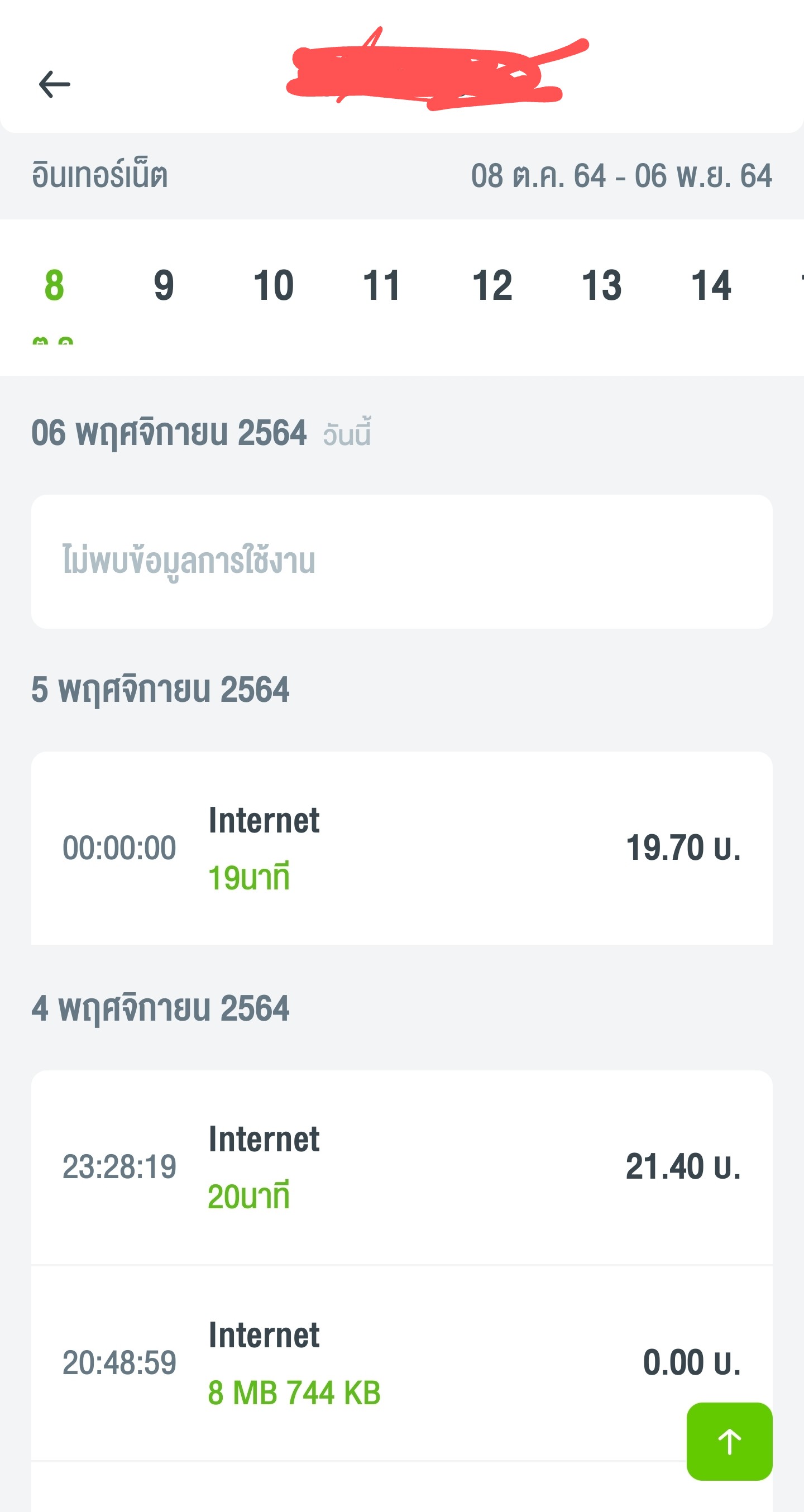804x1512 pixels.
Task: Go back using the top-left arrow
Action: tap(55, 84)
